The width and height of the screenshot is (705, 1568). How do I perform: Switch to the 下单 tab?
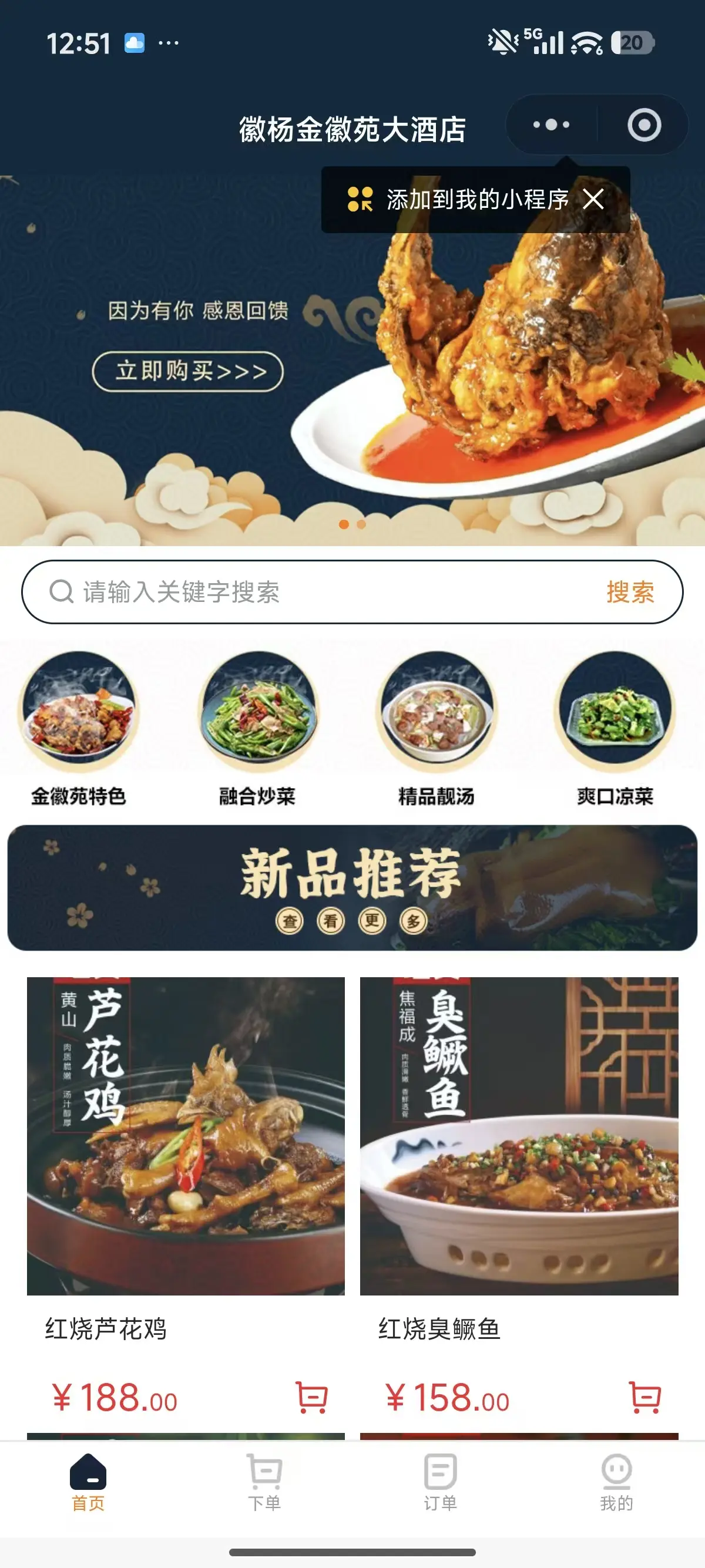point(264,1485)
